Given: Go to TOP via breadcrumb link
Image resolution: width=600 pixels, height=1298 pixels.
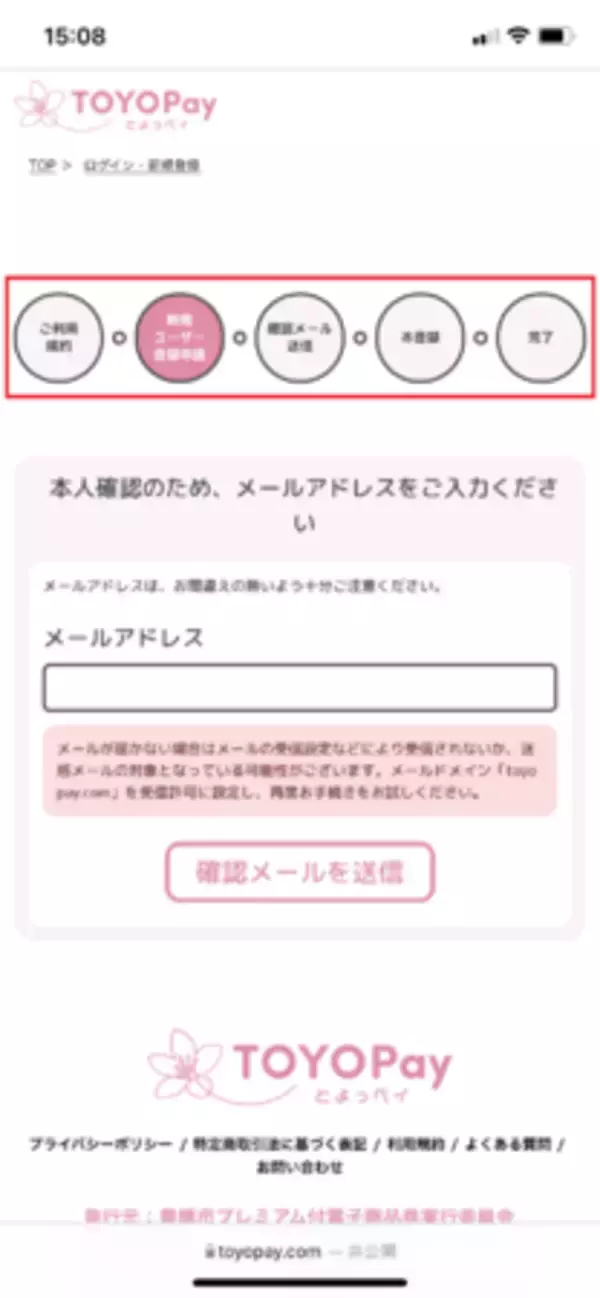Looking at the screenshot, I should click(41, 165).
